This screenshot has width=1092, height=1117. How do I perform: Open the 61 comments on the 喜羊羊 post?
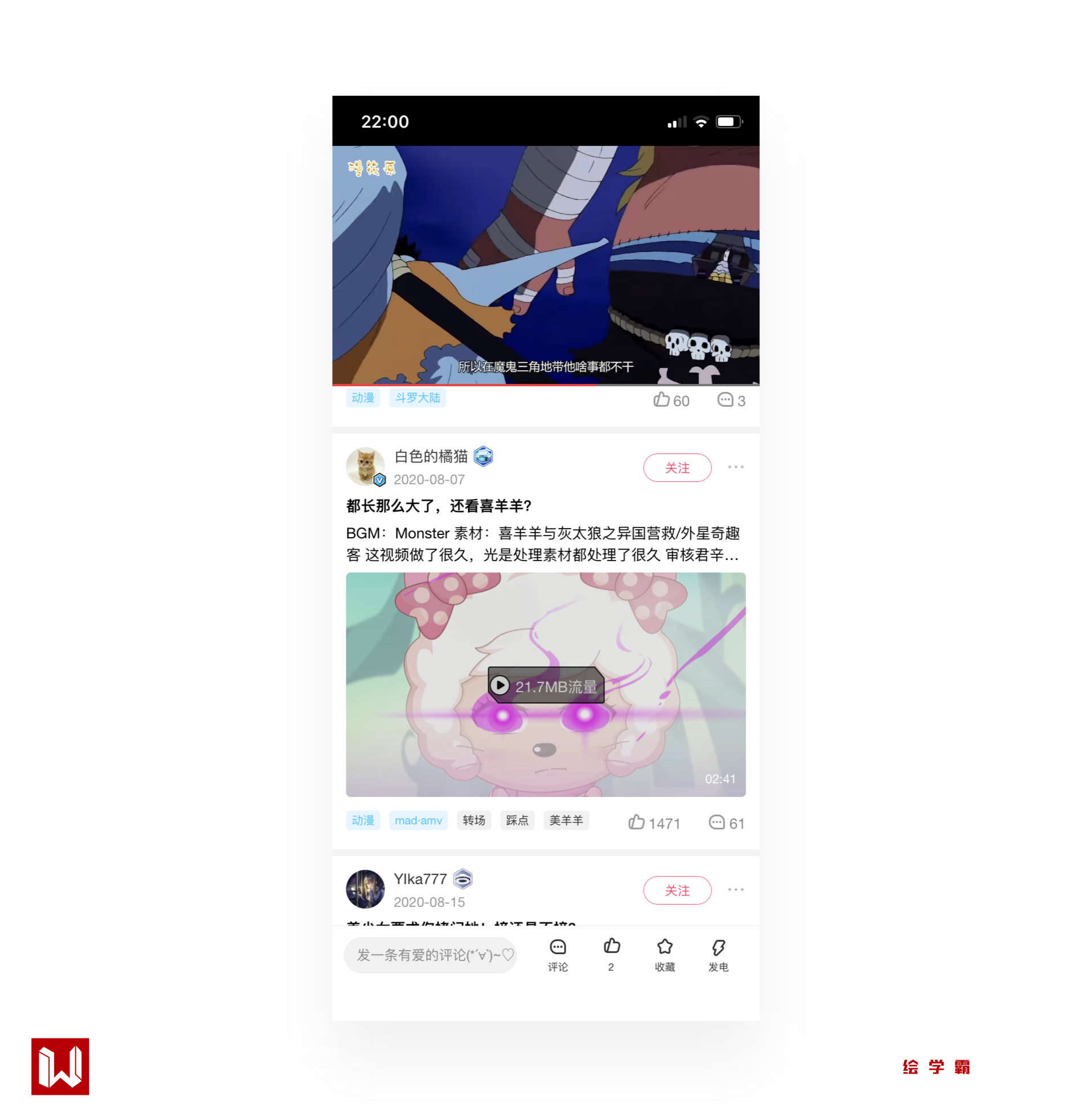click(x=726, y=823)
